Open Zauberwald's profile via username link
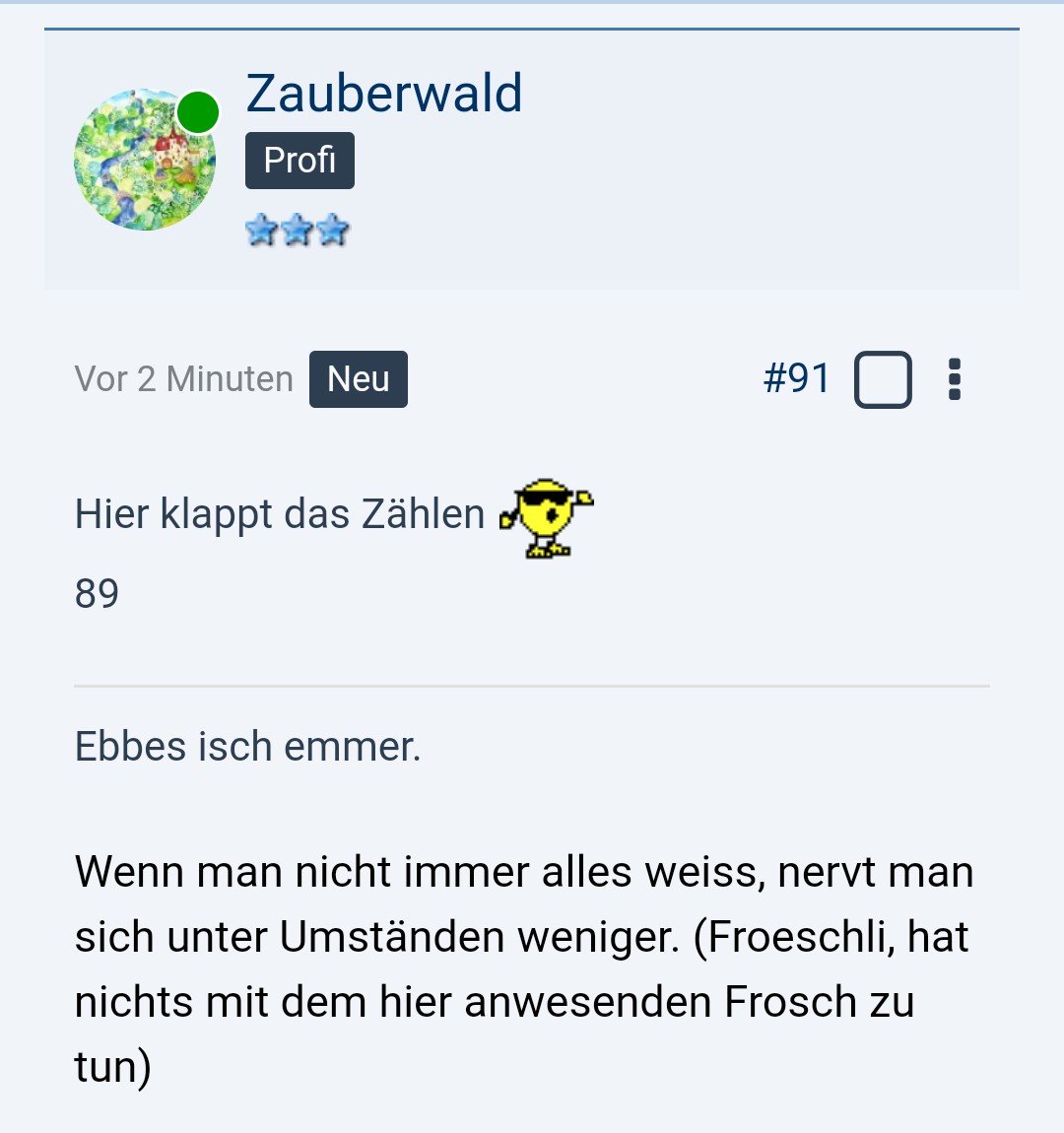 click(383, 94)
